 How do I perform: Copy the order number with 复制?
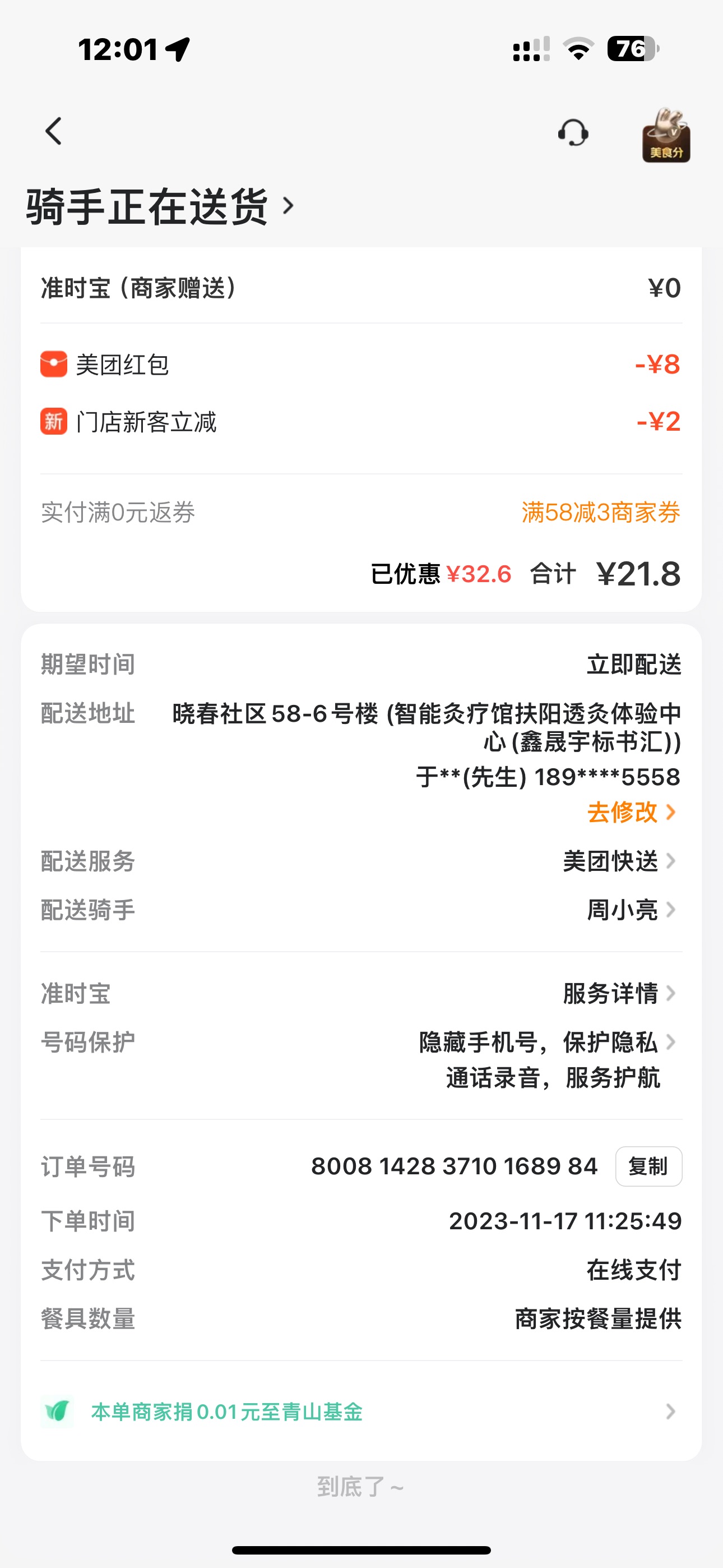tap(648, 1166)
